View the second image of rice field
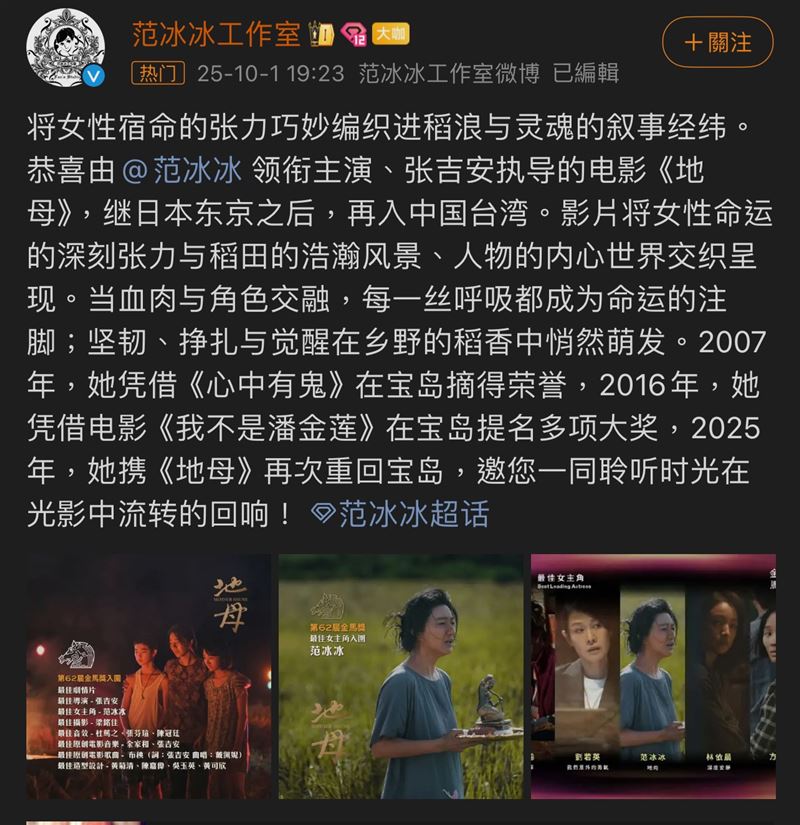 coord(401,676)
